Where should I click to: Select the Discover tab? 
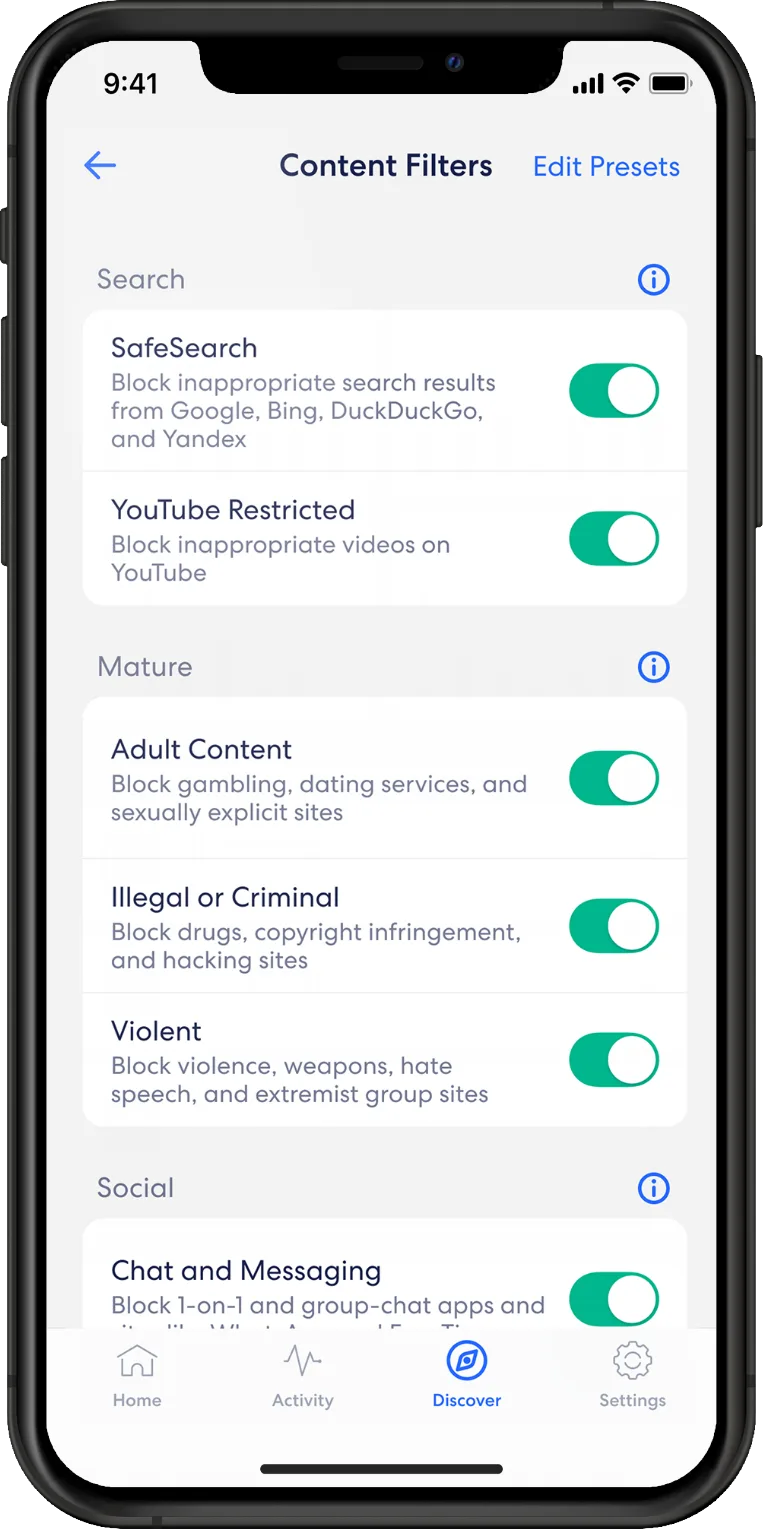tap(467, 1376)
